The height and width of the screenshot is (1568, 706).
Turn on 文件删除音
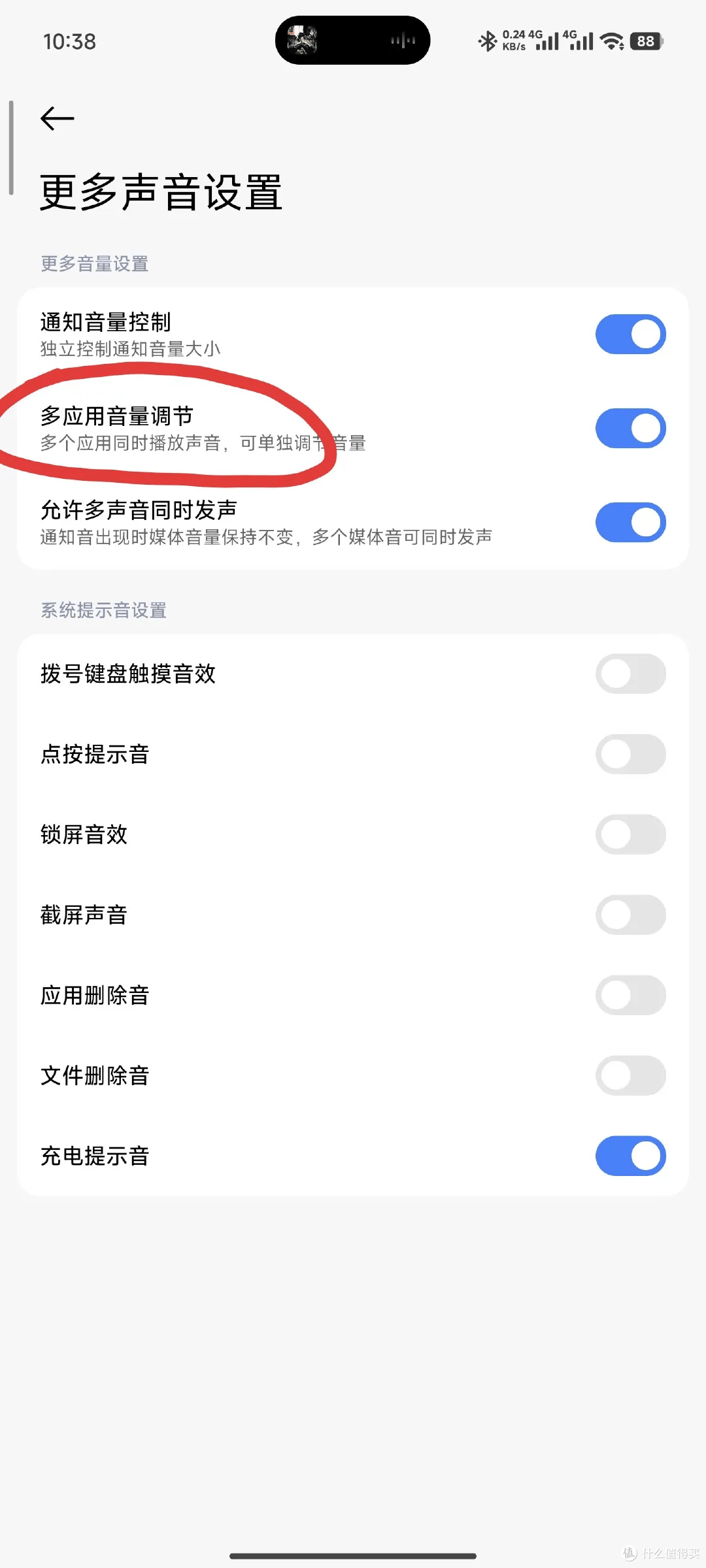pyautogui.click(x=630, y=1075)
